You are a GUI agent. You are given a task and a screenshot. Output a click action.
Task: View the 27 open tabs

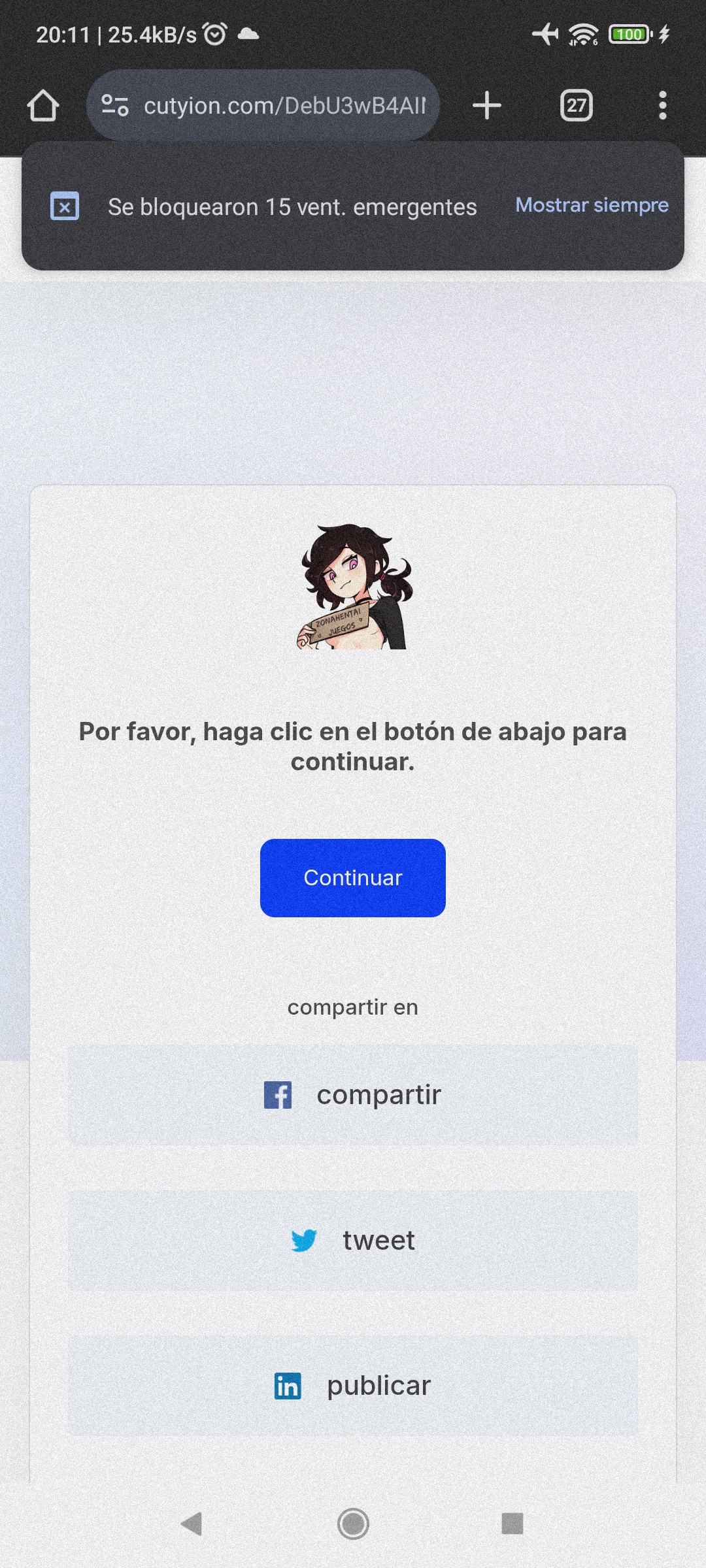(x=576, y=106)
